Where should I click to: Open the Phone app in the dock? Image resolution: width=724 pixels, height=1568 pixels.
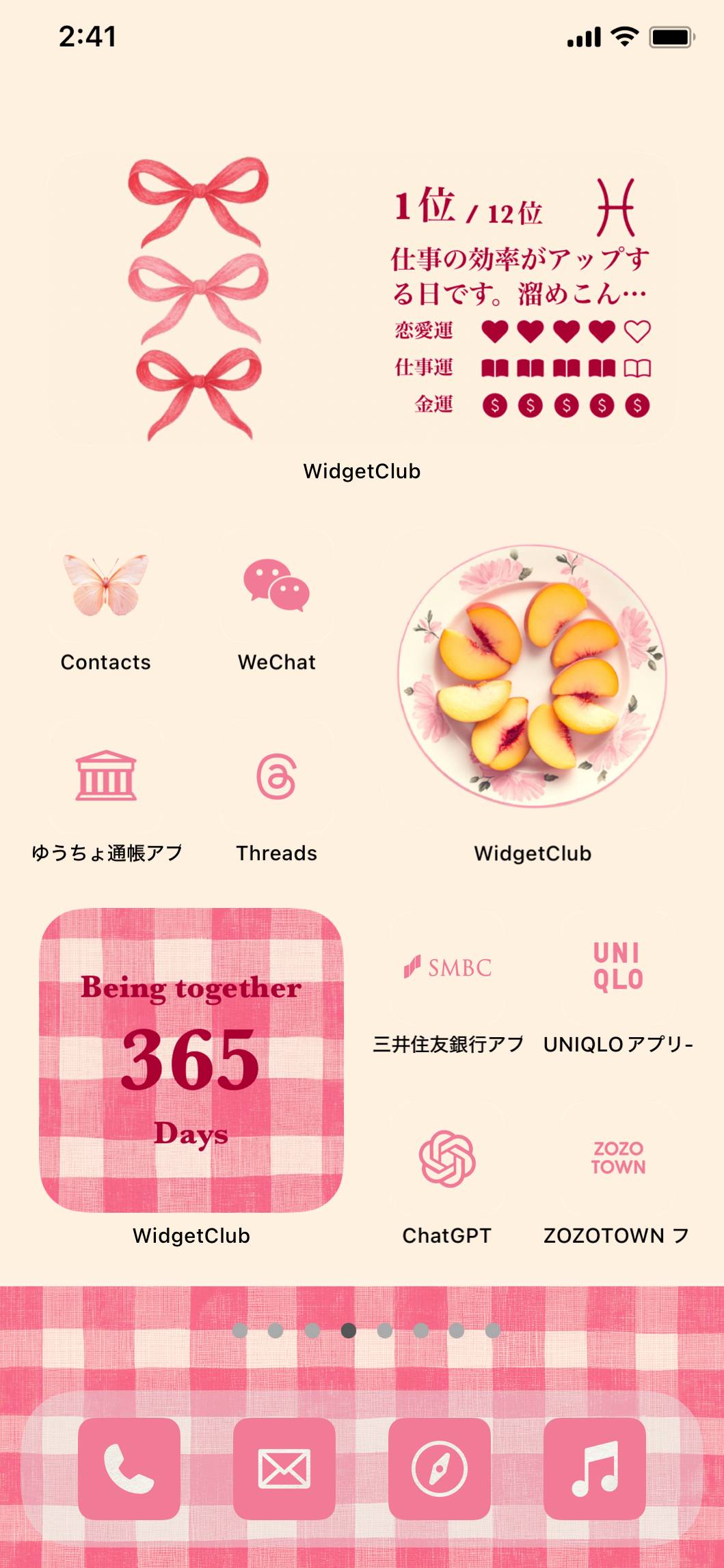point(129,1468)
